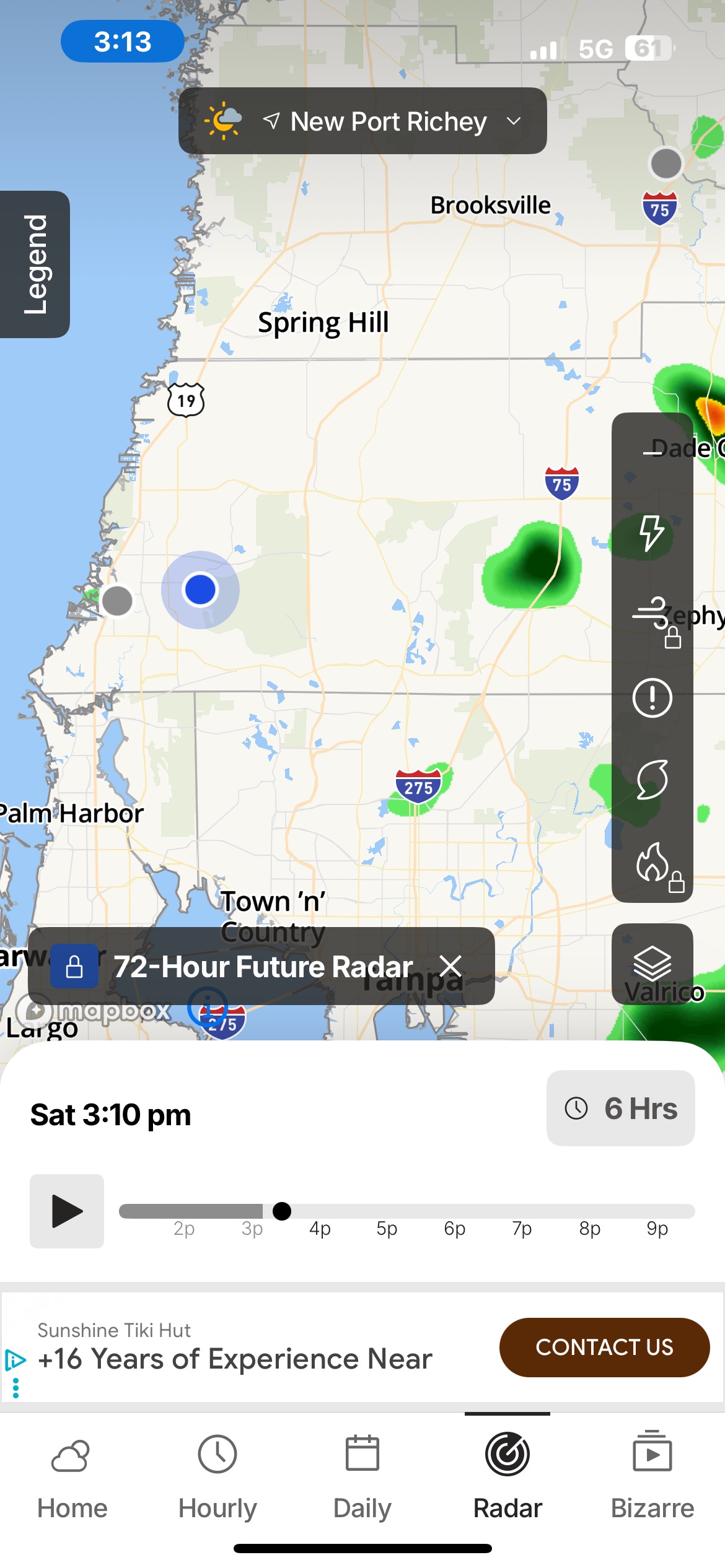Tap Contact Us on Sunshine Tiki Hut ad
The image size is (725, 1568).
[604, 1347]
